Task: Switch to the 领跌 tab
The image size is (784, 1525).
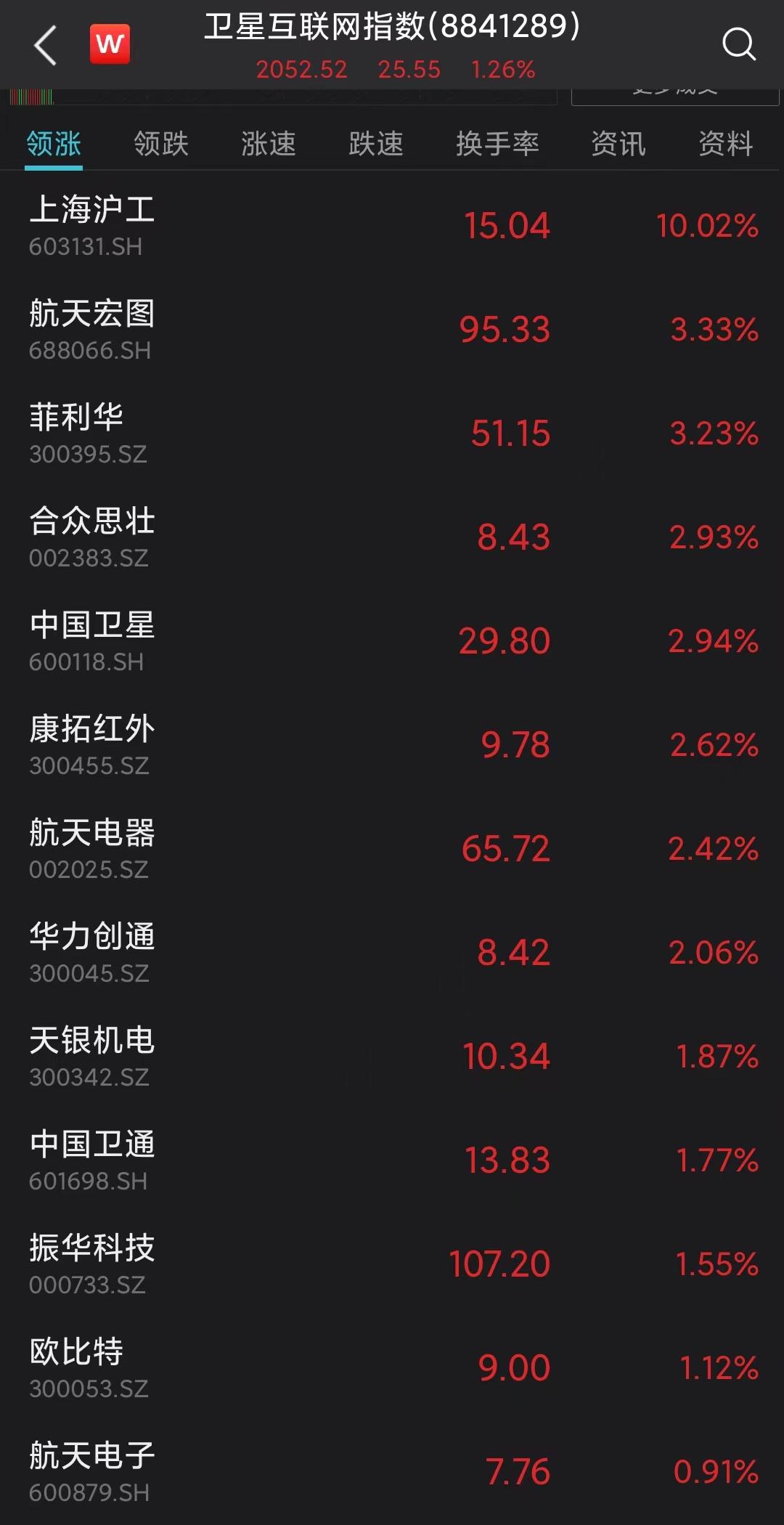Action: point(161,143)
